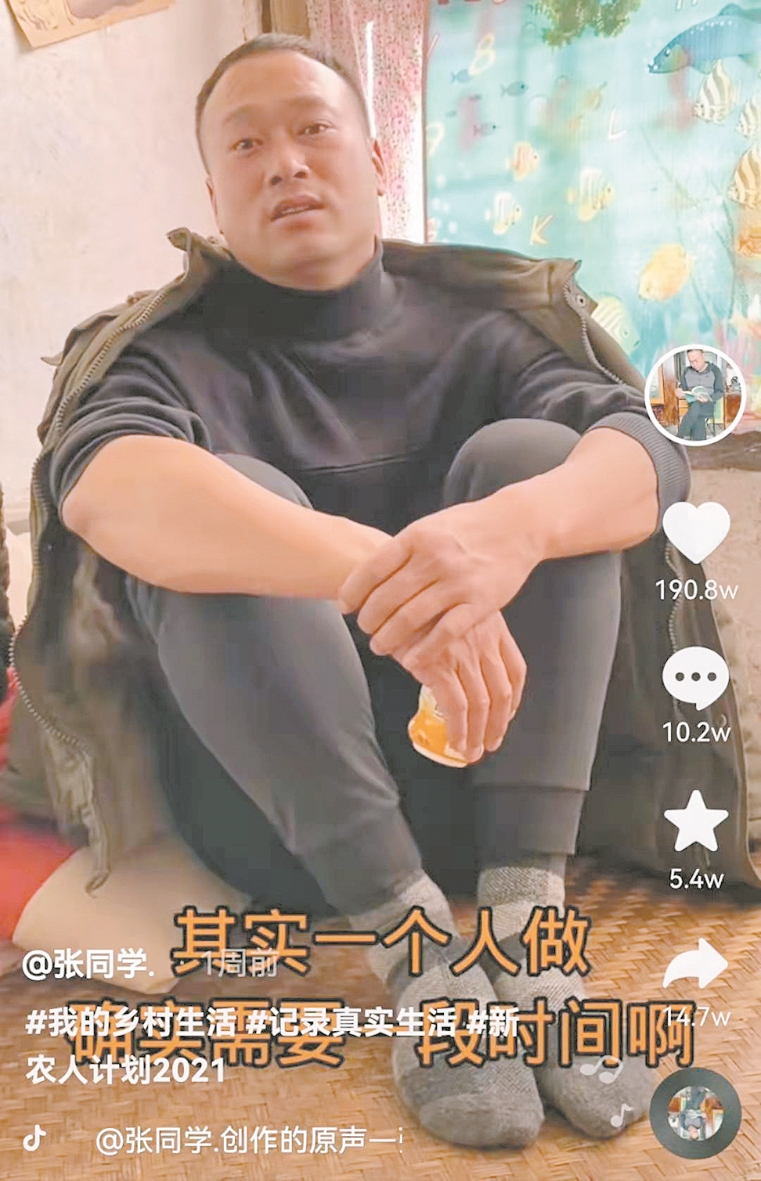Image resolution: width=761 pixels, height=1181 pixels.
Task: Open the hashtag #我的乡村生活
Action: (130, 1023)
